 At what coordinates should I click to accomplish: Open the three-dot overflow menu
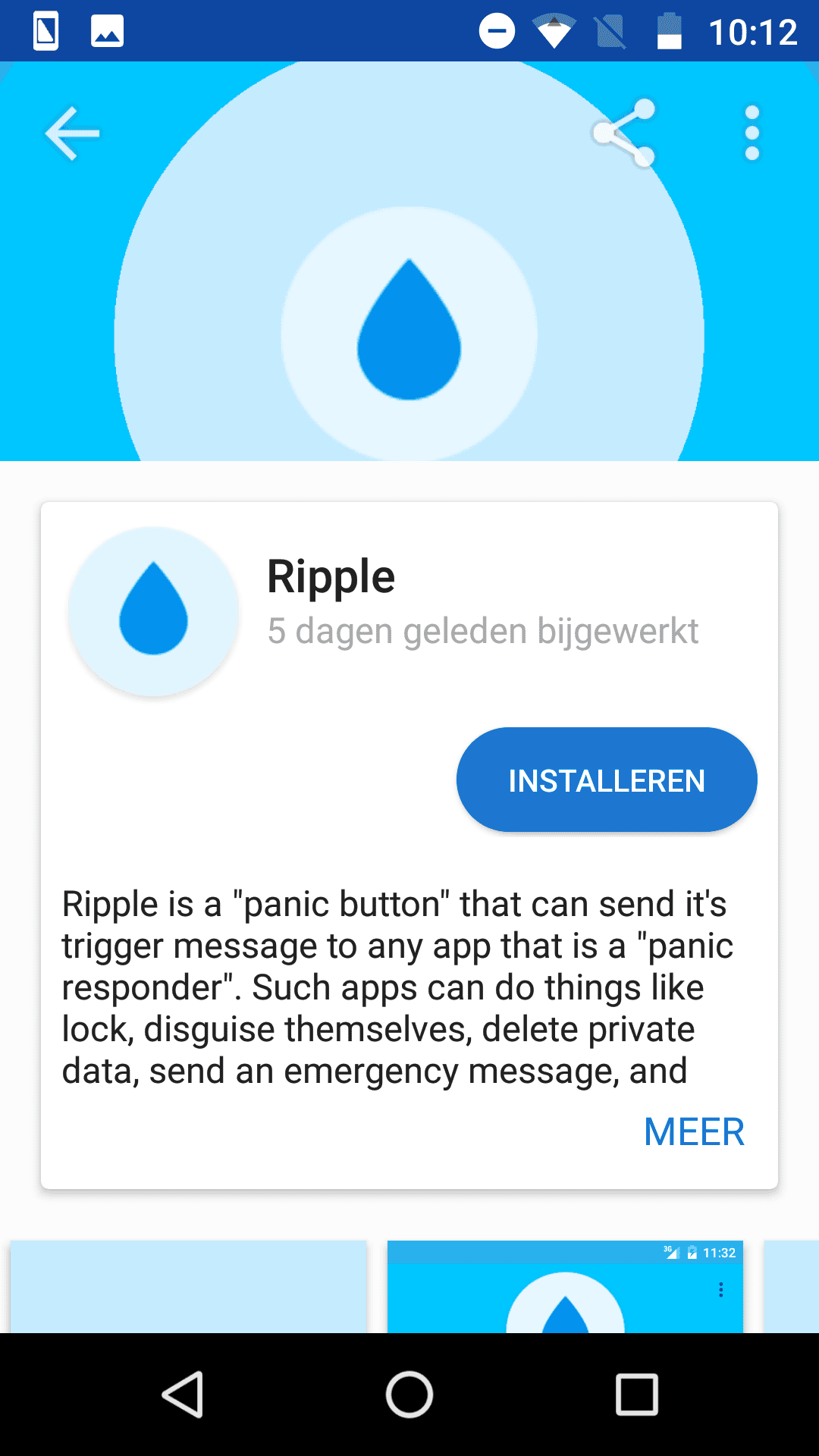(752, 133)
